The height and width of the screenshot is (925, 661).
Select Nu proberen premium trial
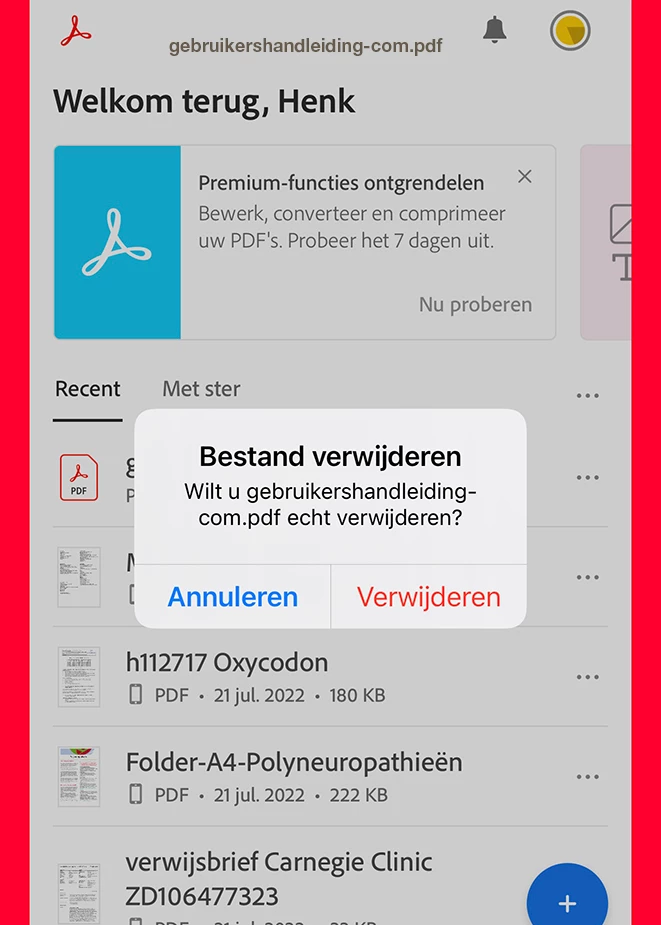click(x=475, y=304)
